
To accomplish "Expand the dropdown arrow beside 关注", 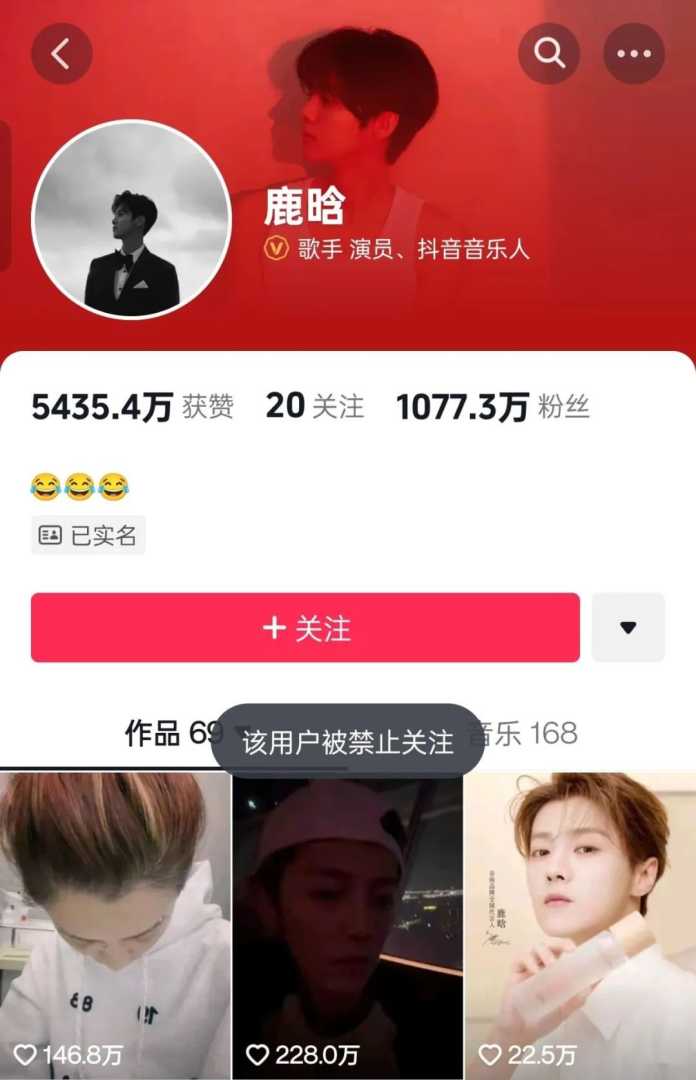I will click(x=628, y=628).
